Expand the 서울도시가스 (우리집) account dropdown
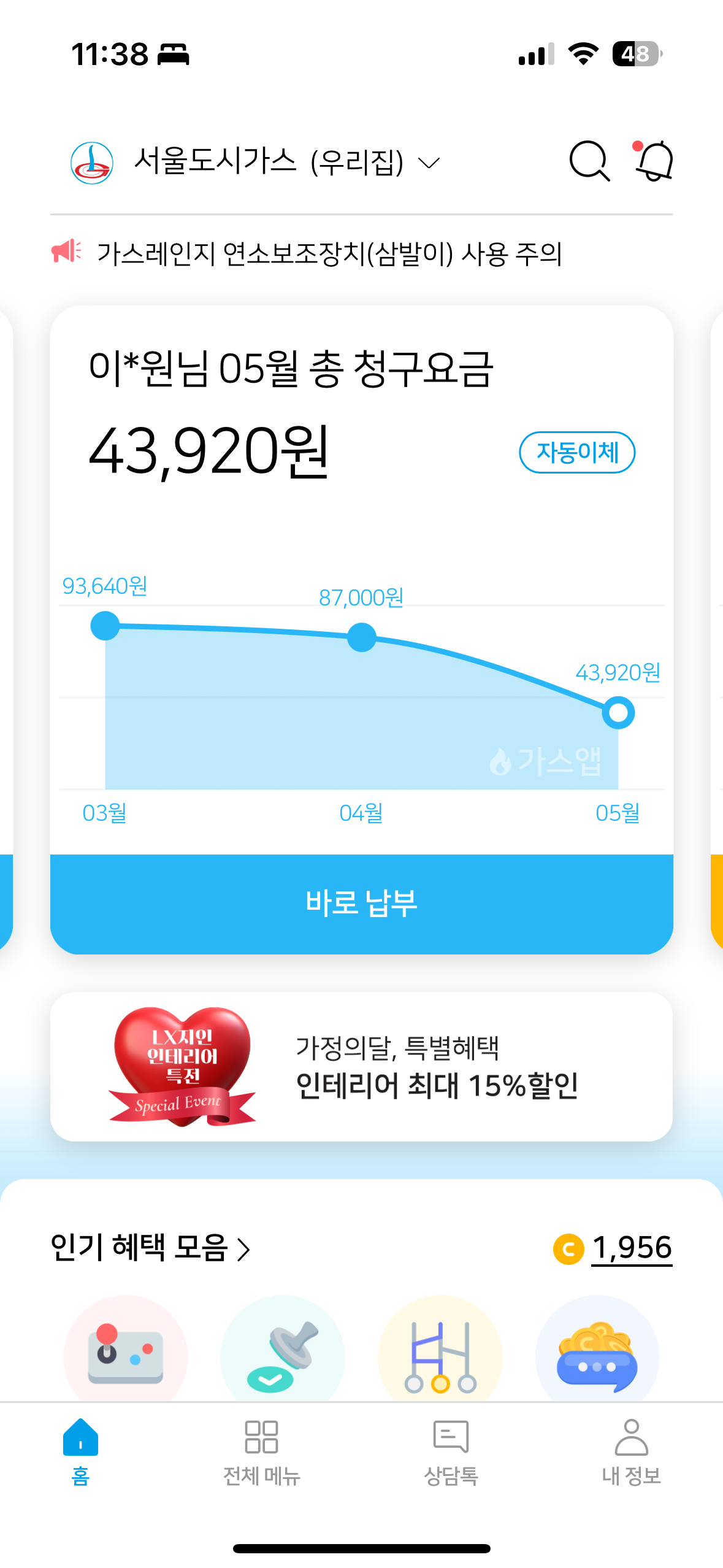This screenshot has width=723, height=1568. coord(429,163)
